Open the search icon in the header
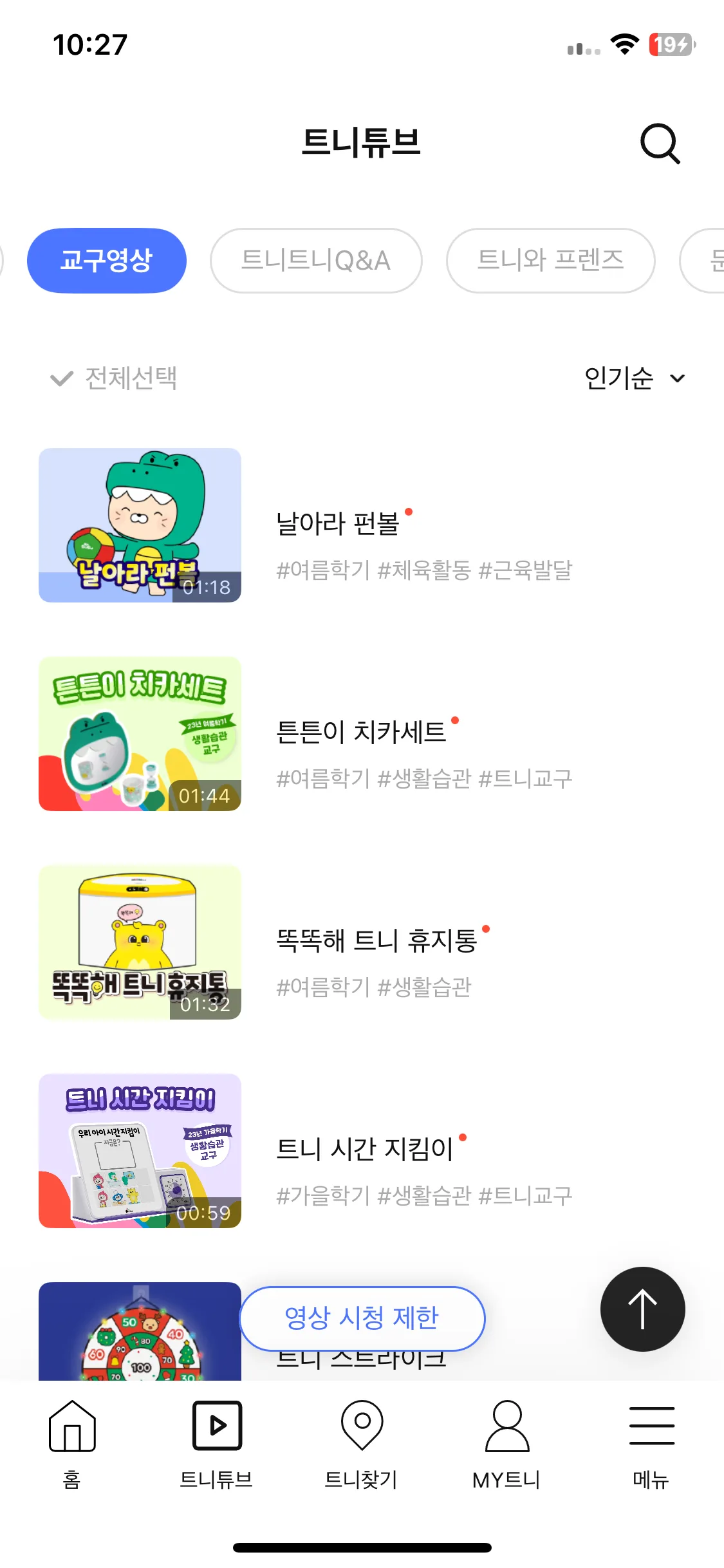The image size is (724, 1568). (x=660, y=144)
